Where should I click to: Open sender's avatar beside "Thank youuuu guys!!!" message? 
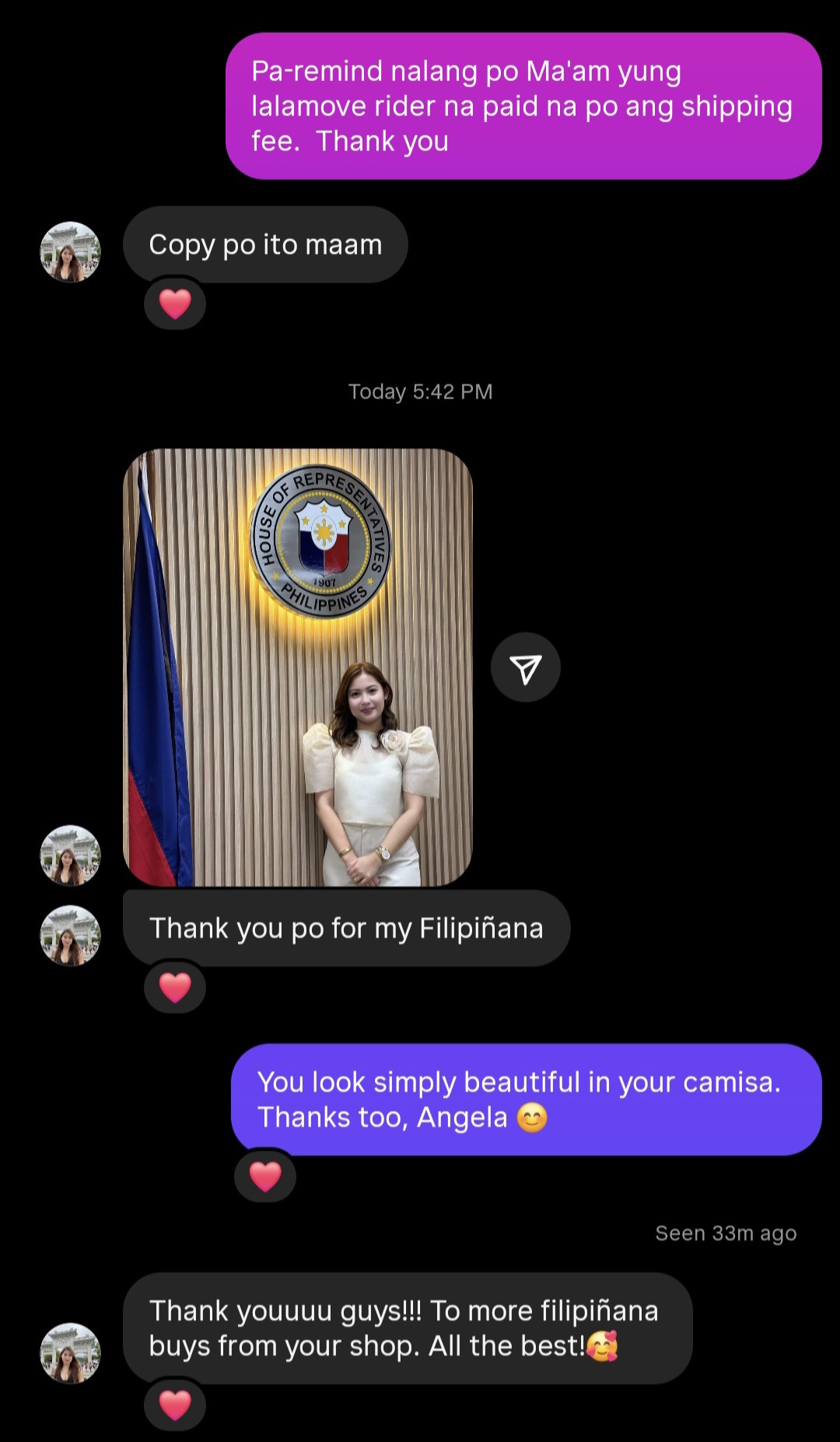click(71, 1353)
